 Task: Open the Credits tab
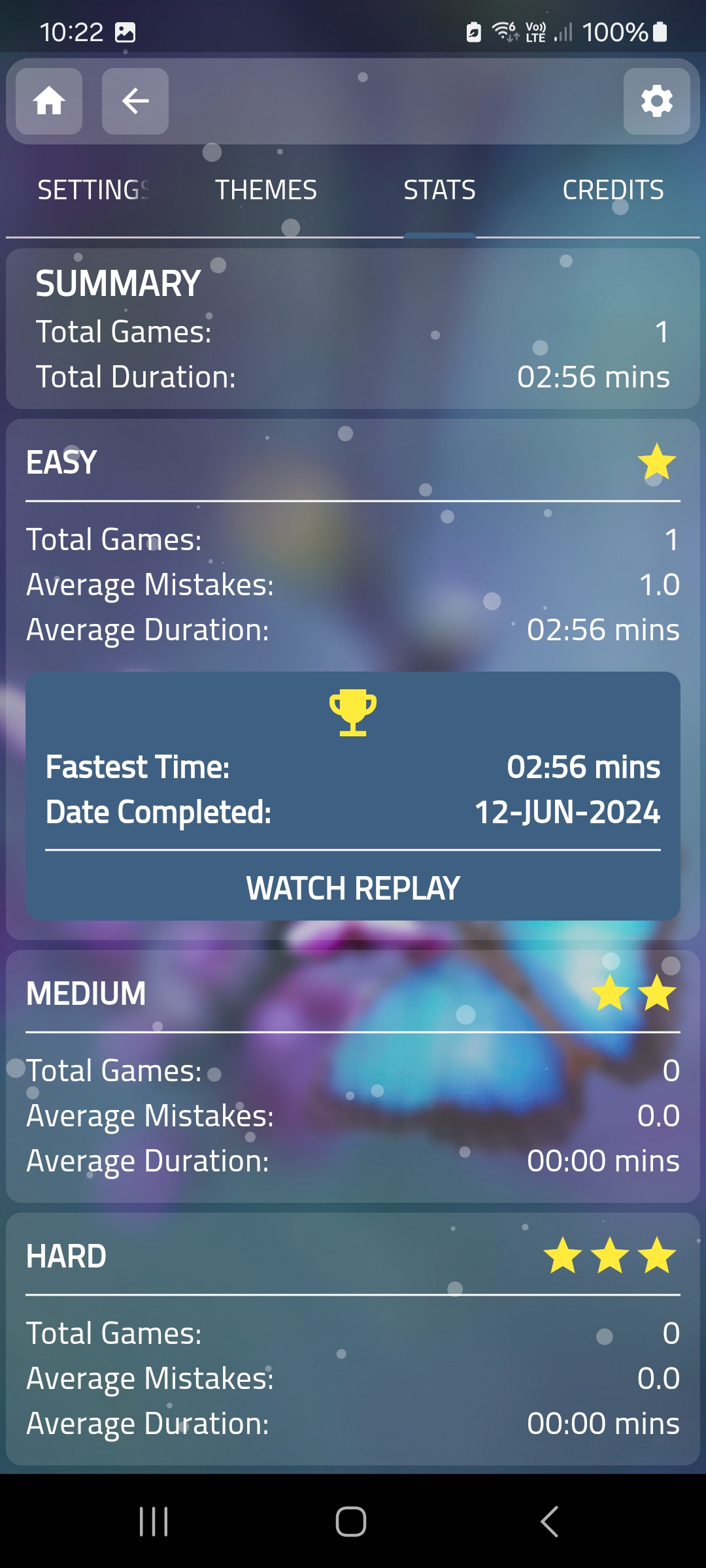613,190
